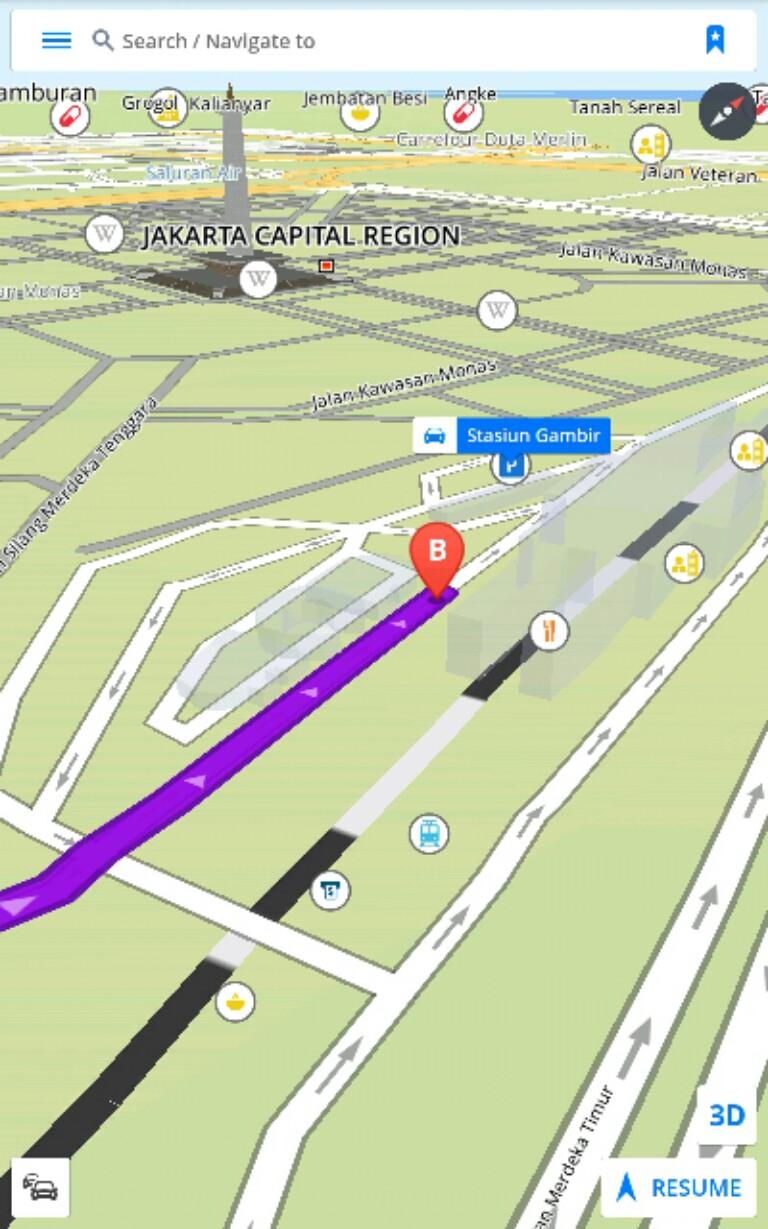Open traffic info icon

coord(40,1188)
